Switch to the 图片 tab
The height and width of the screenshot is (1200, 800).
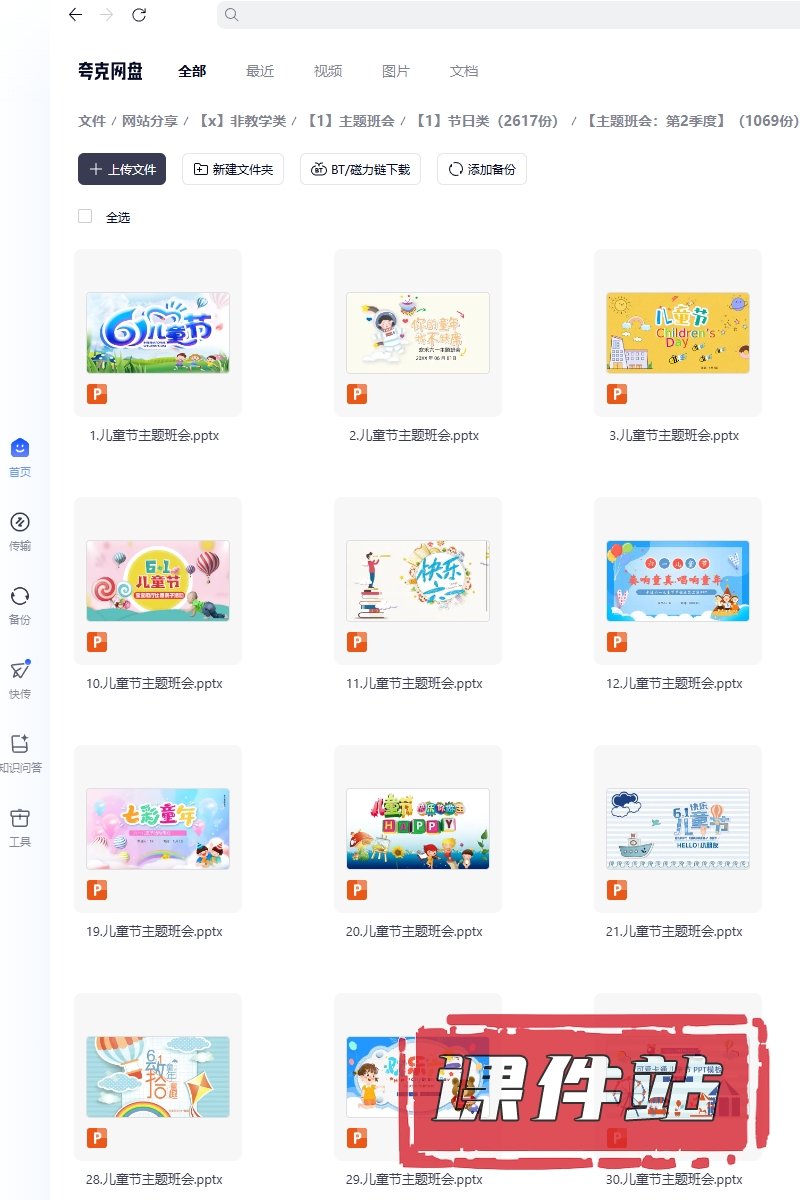[x=396, y=71]
